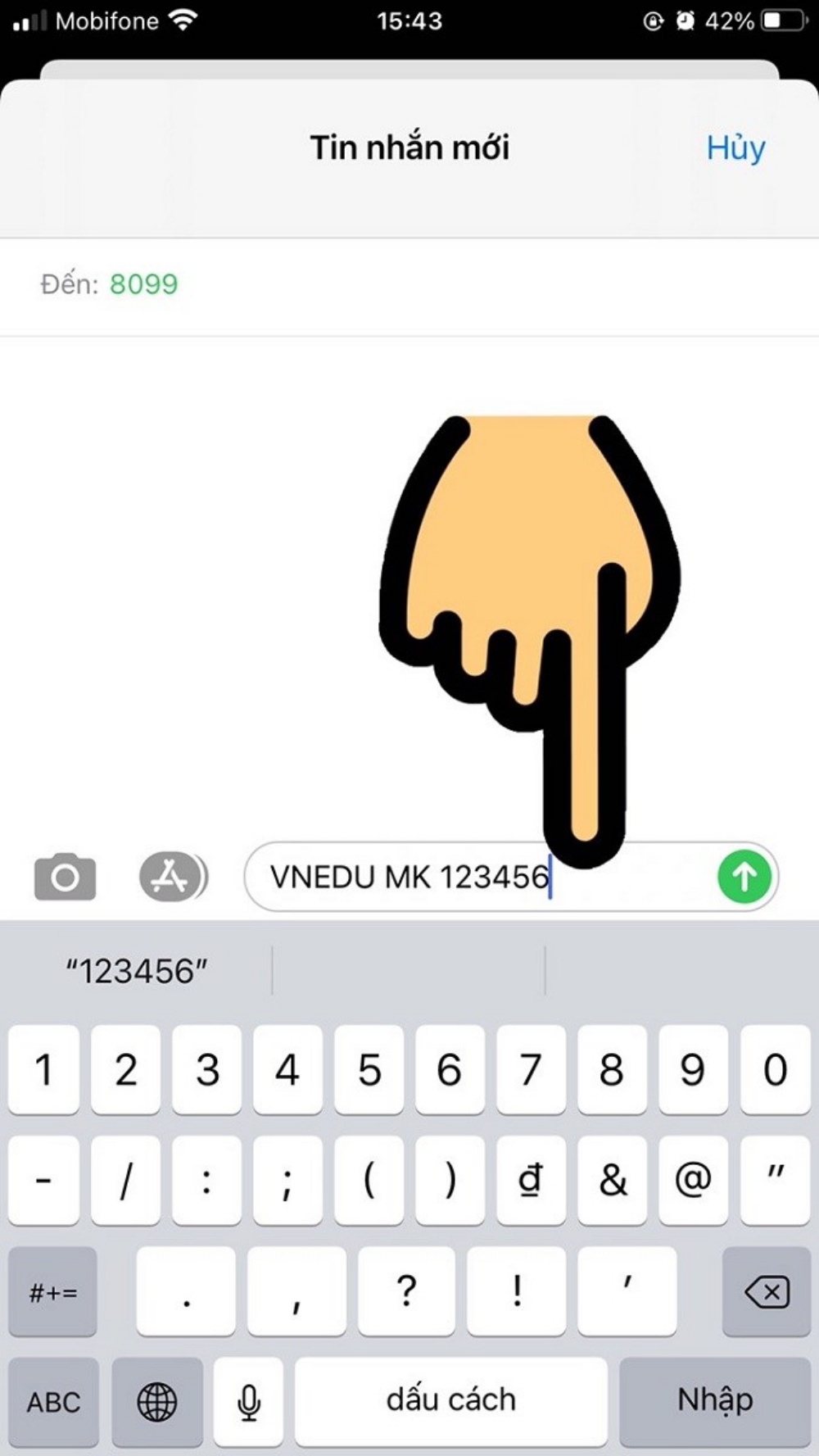Open the camera icon

coord(65,877)
